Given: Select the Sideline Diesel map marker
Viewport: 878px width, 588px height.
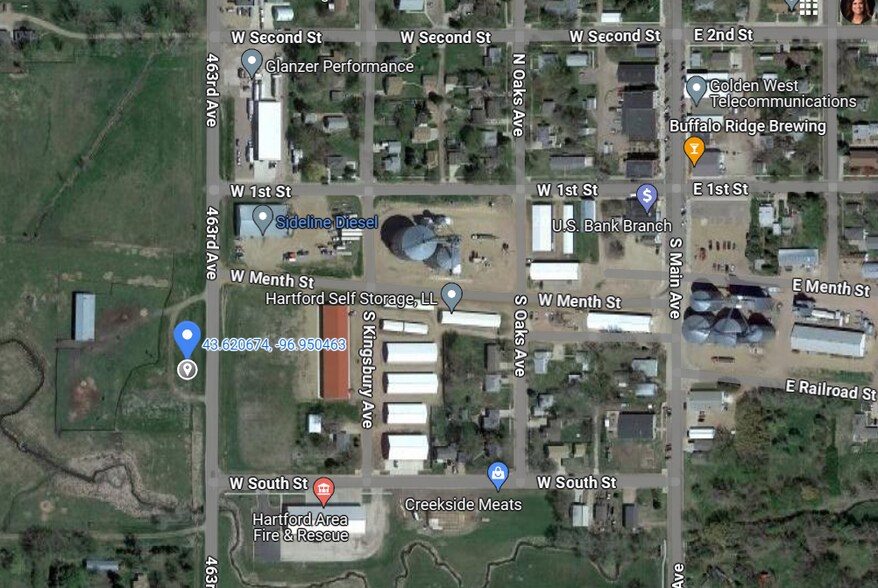Looking at the screenshot, I should [262, 219].
